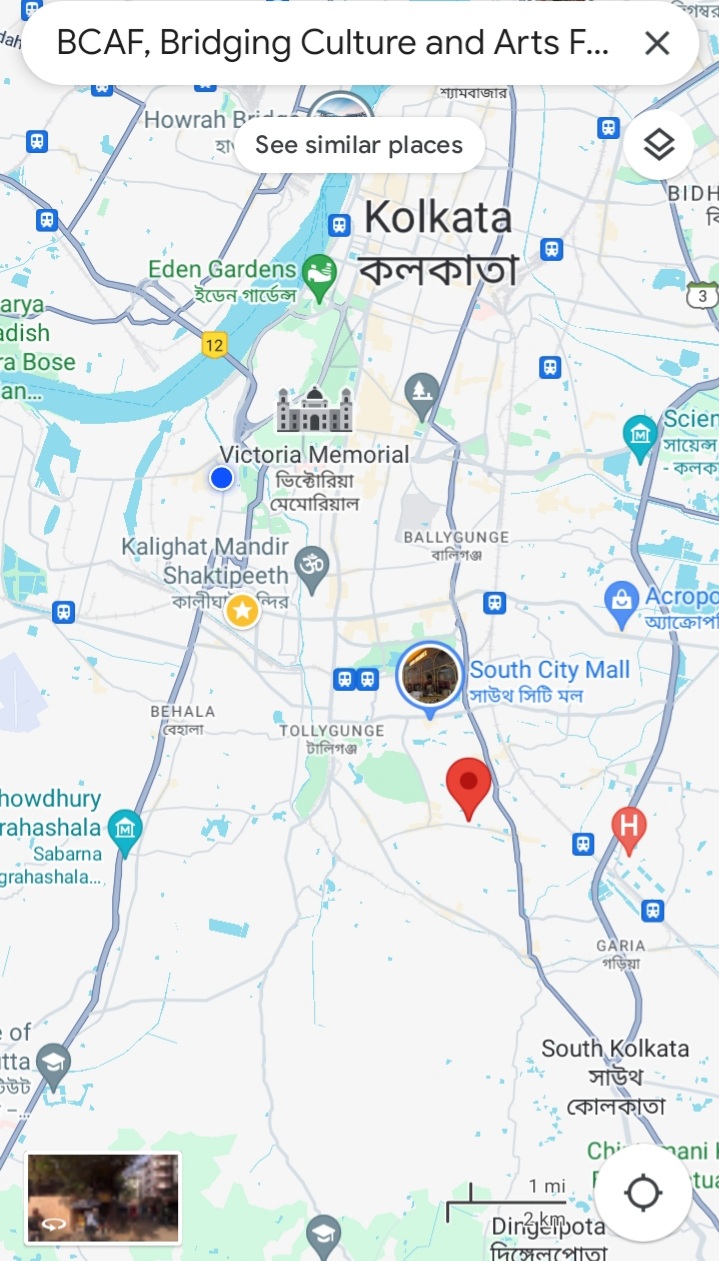The width and height of the screenshot is (719, 1261).
Task: Open the map layers button
Action: pos(659,145)
